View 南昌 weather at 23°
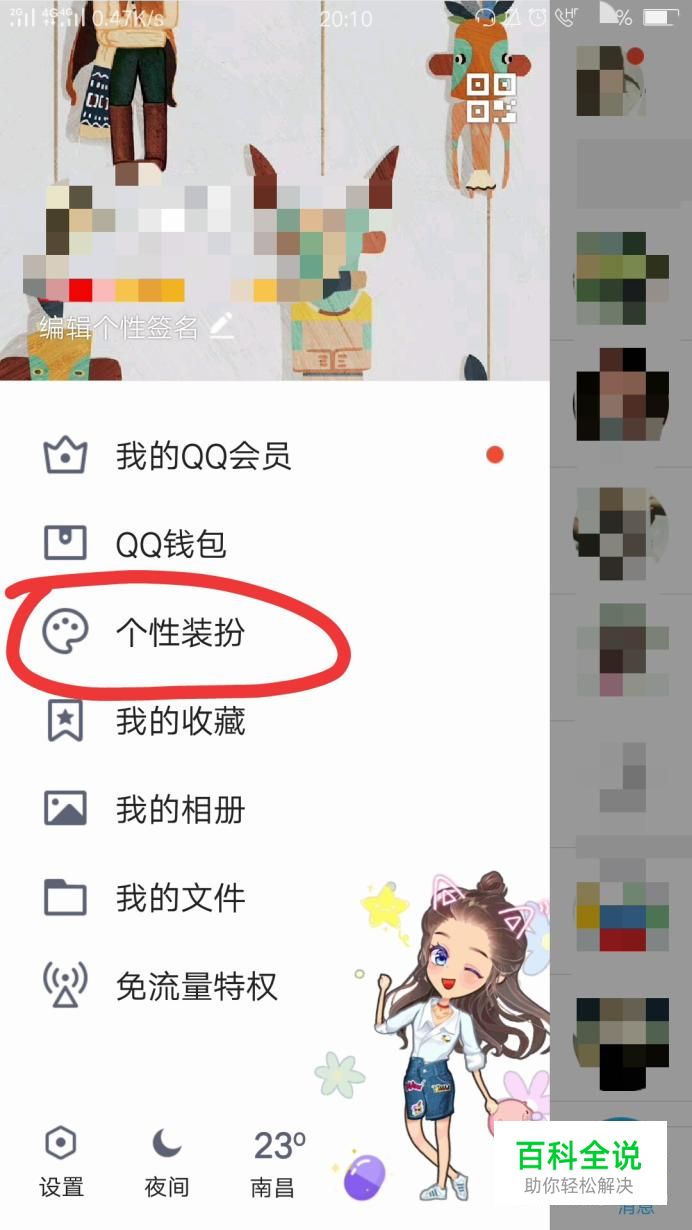 coord(275,1162)
